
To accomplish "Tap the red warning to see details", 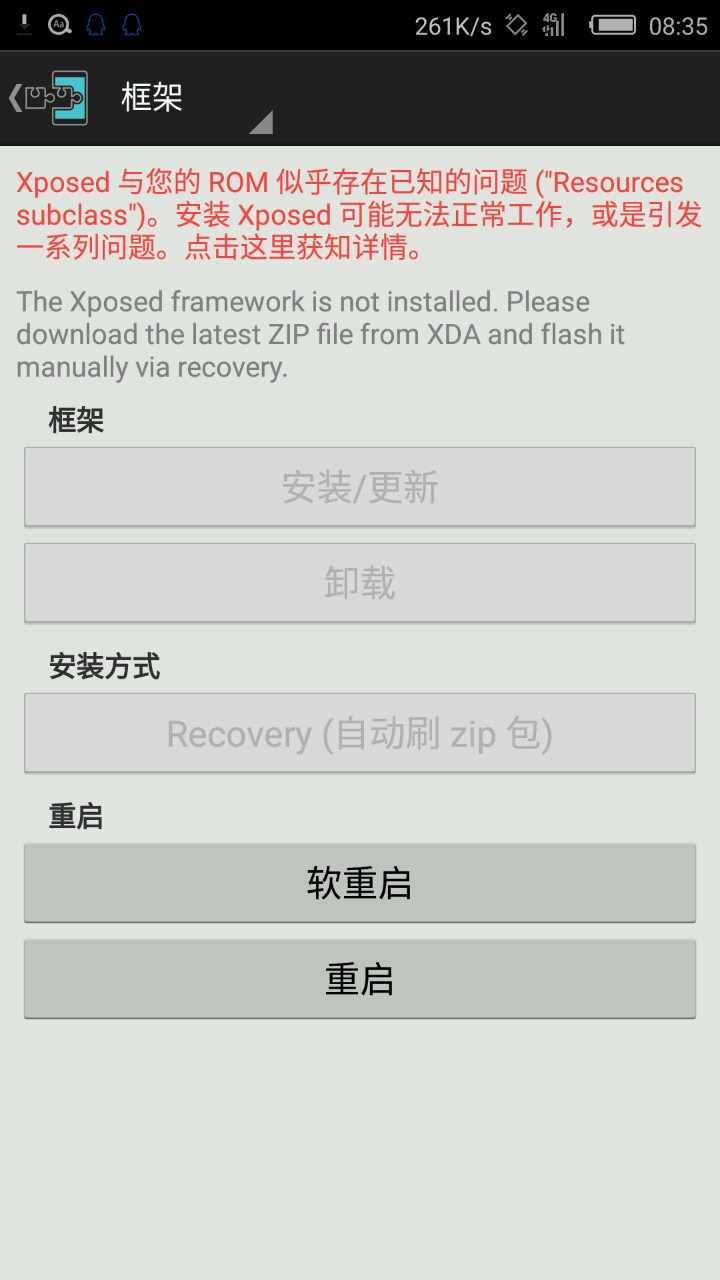I will pos(358,215).
